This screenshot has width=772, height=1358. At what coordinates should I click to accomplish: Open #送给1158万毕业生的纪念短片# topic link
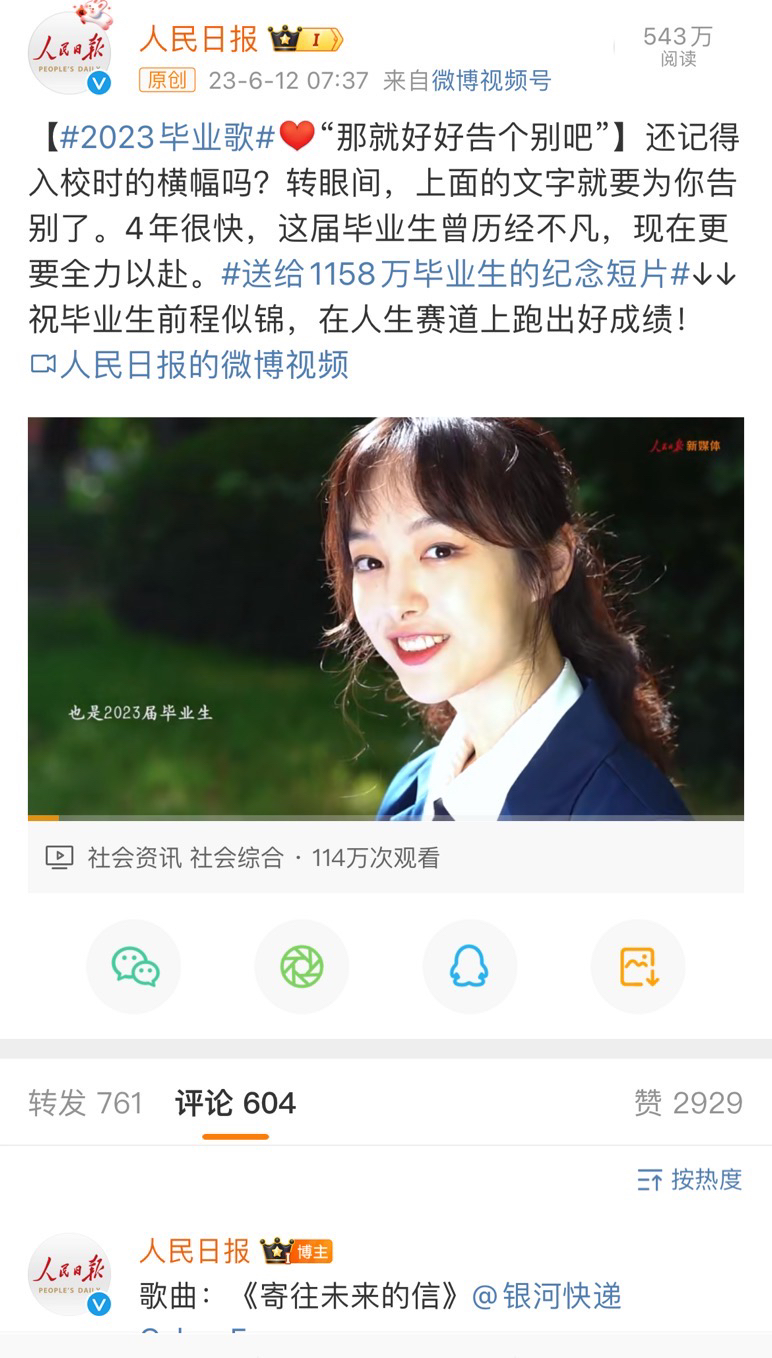tap(455, 273)
